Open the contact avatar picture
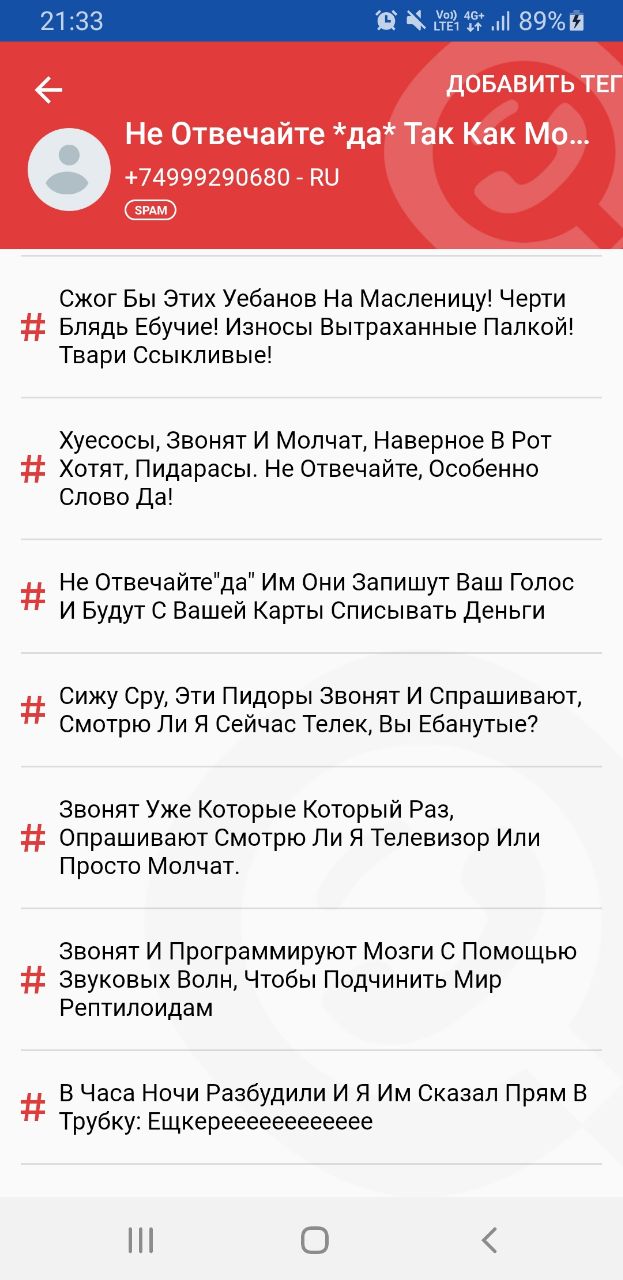 [69, 169]
